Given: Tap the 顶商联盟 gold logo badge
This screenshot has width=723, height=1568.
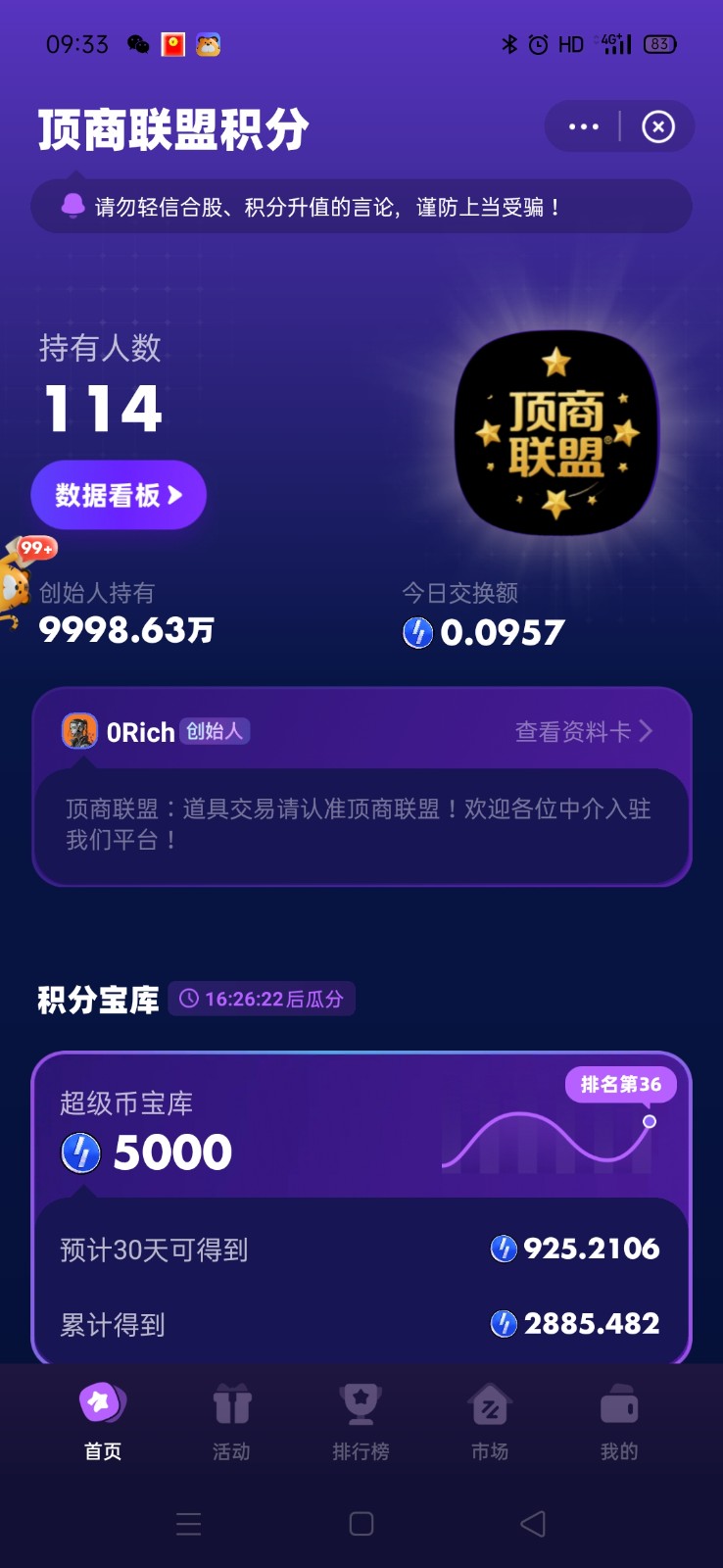Looking at the screenshot, I should pyautogui.click(x=555, y=434).
